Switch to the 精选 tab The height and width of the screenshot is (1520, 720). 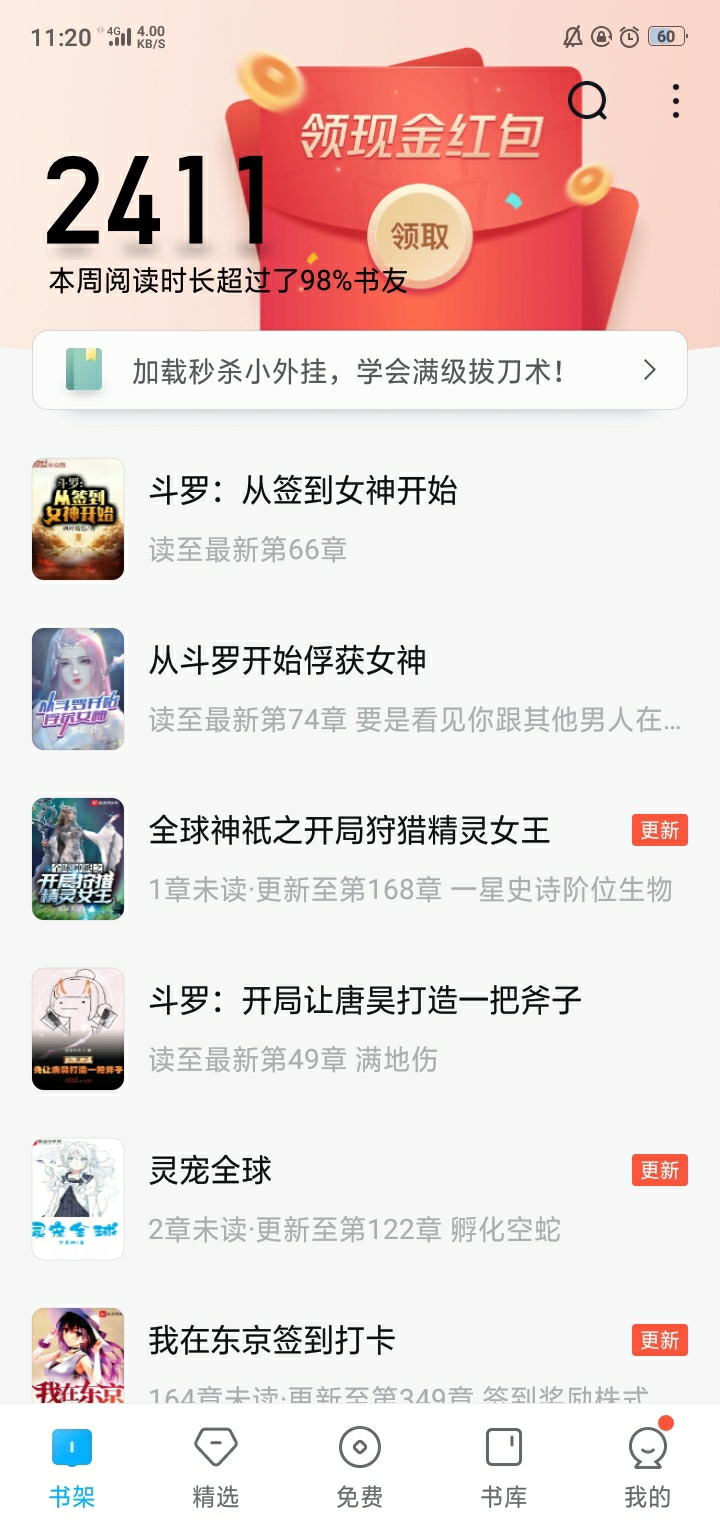[216, 1466]
